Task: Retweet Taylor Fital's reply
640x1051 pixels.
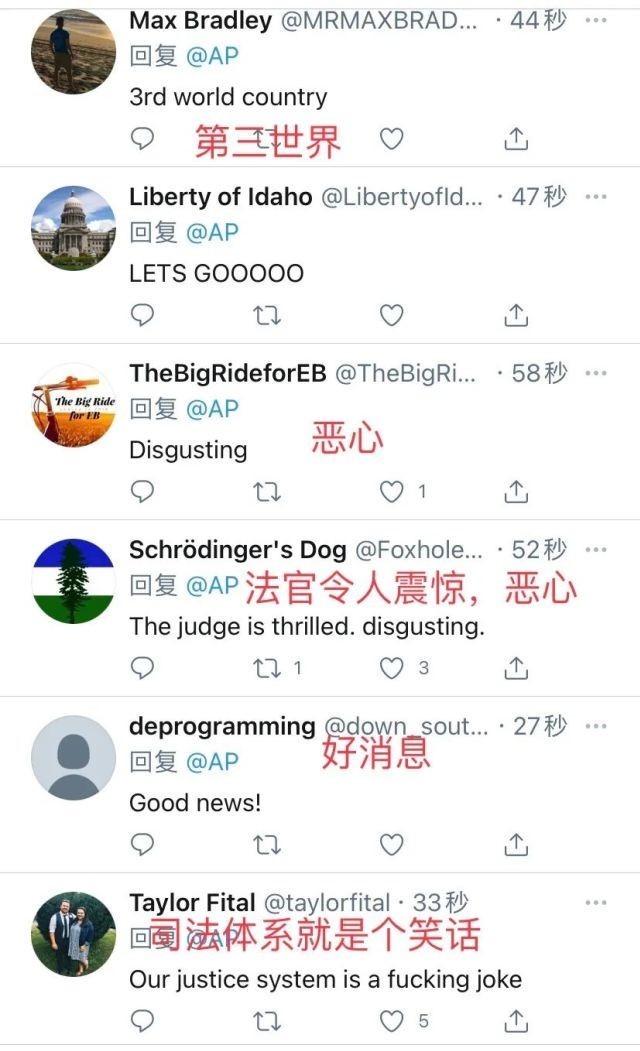Action: tap(267, 1020)
